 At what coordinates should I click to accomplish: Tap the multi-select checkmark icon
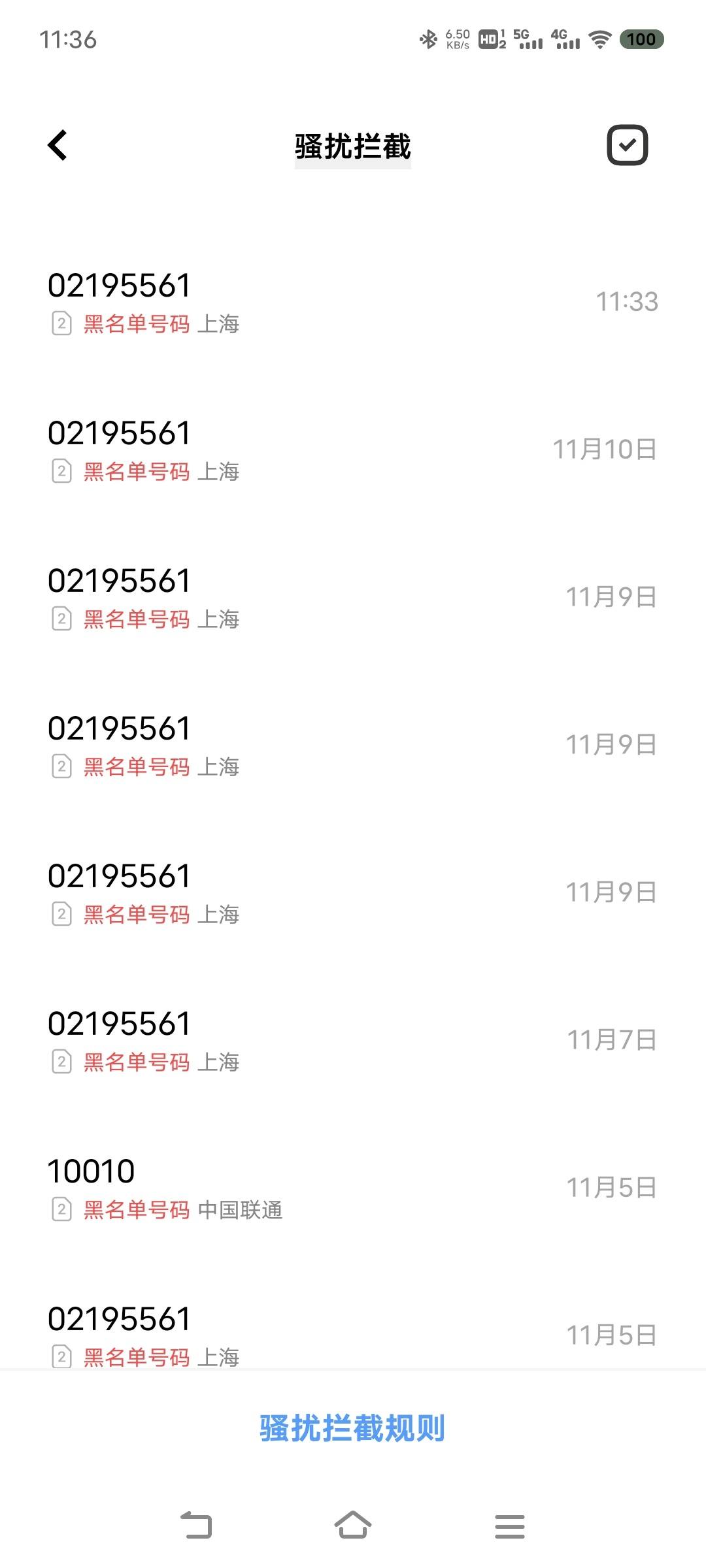click(628, 145)
